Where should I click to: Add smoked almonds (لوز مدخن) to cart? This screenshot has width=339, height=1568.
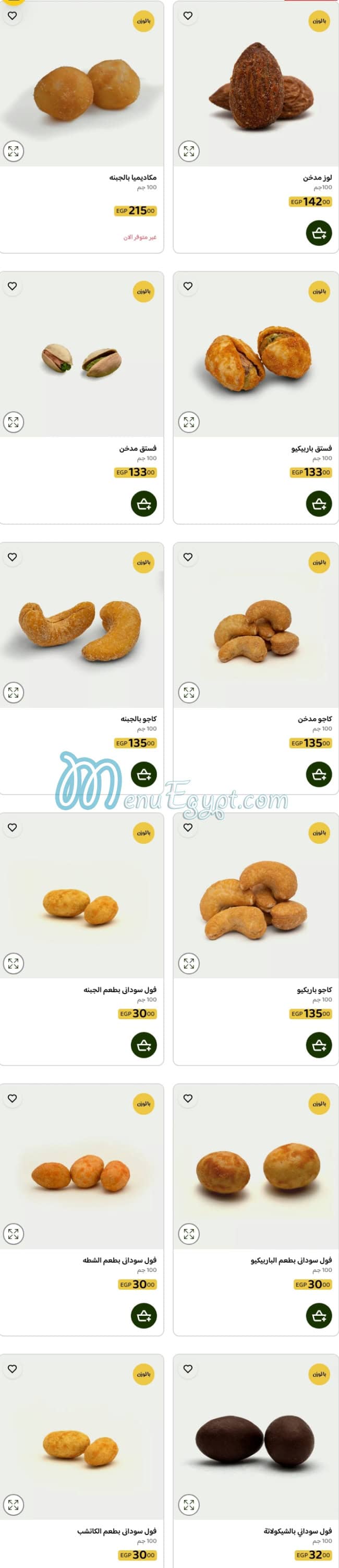[x=318, y=233]
